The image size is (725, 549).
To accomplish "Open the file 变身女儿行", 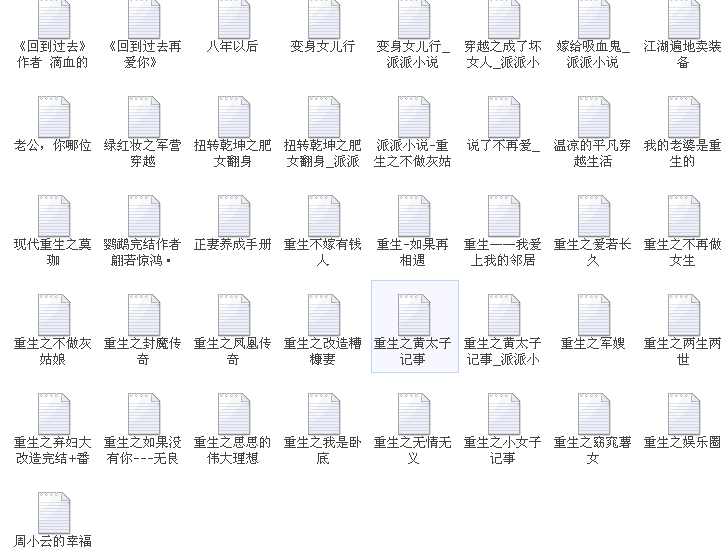I will point(323,19).
